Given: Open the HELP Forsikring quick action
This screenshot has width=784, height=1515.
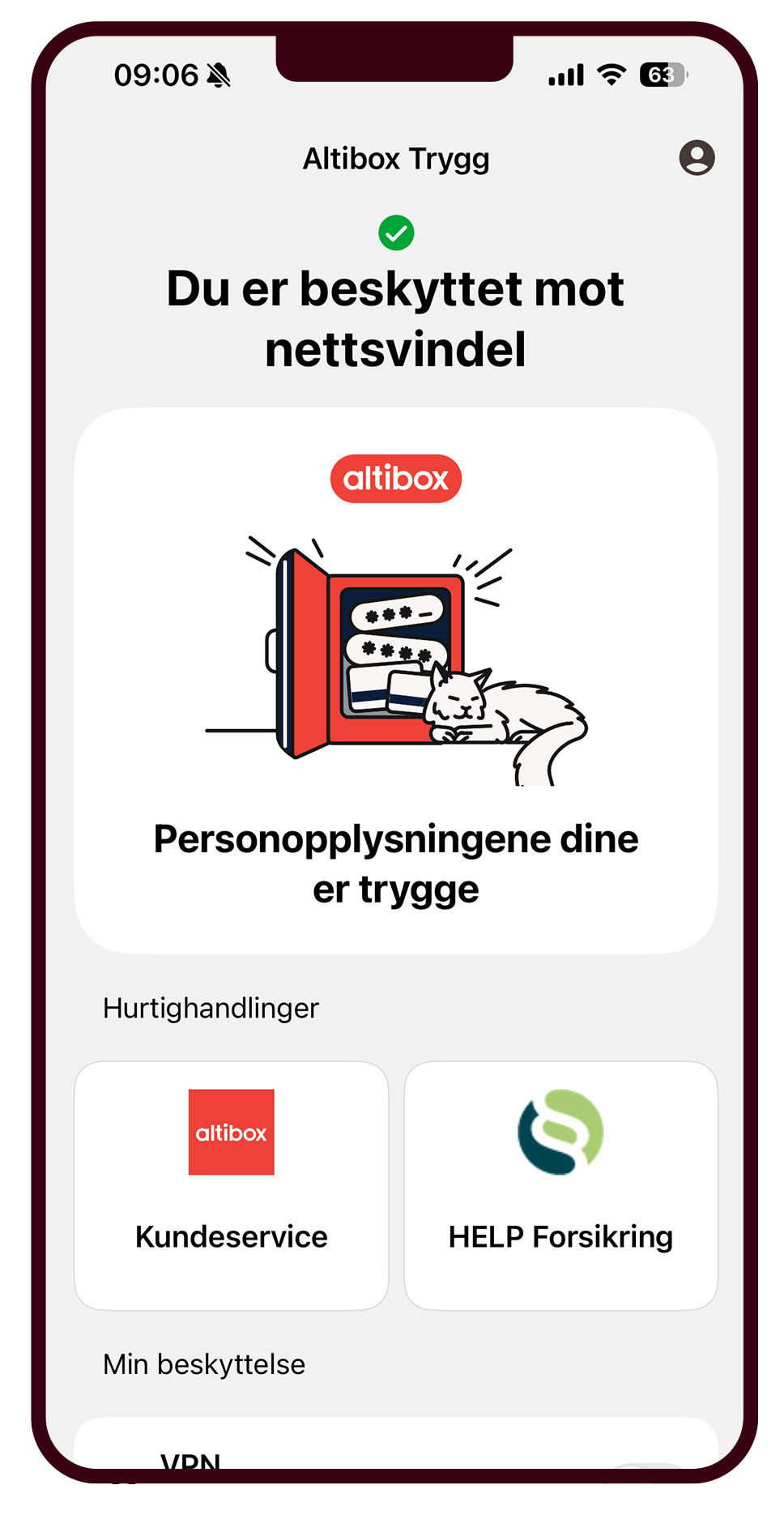Looking at the screenshot, I should coord(560,1184).
